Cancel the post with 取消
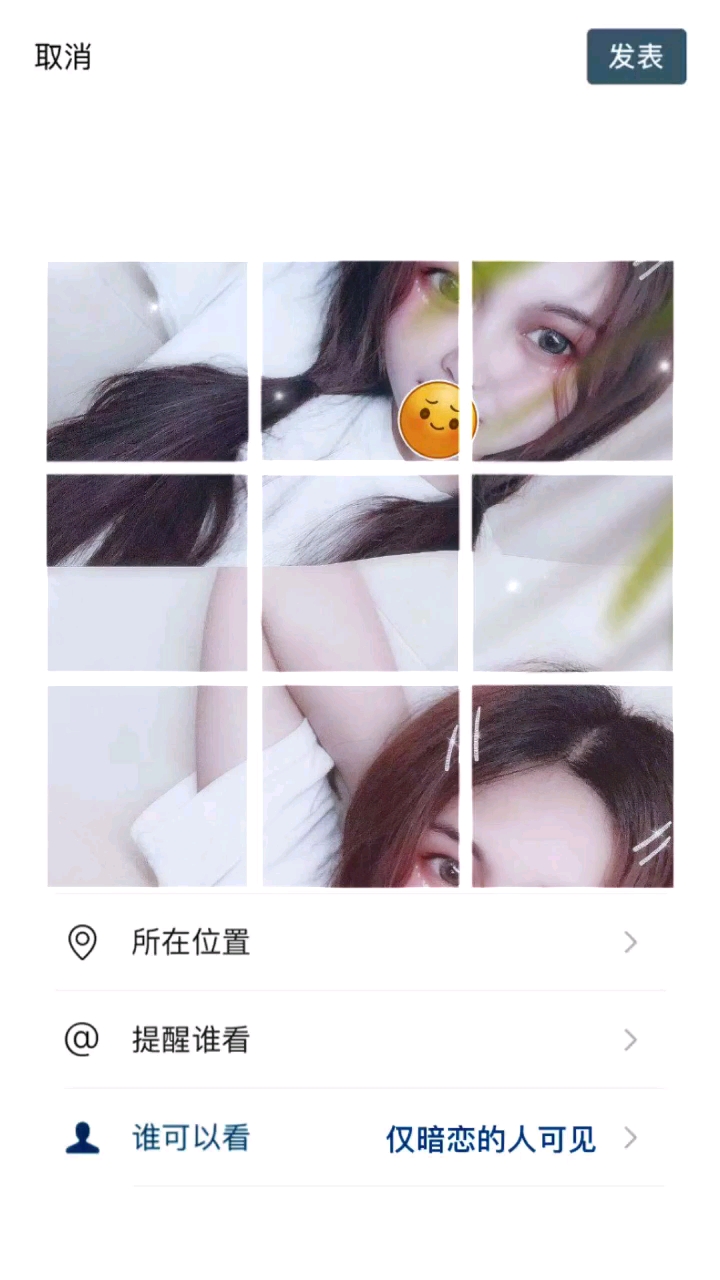720x1280 pixels. (x=63, y=57)
